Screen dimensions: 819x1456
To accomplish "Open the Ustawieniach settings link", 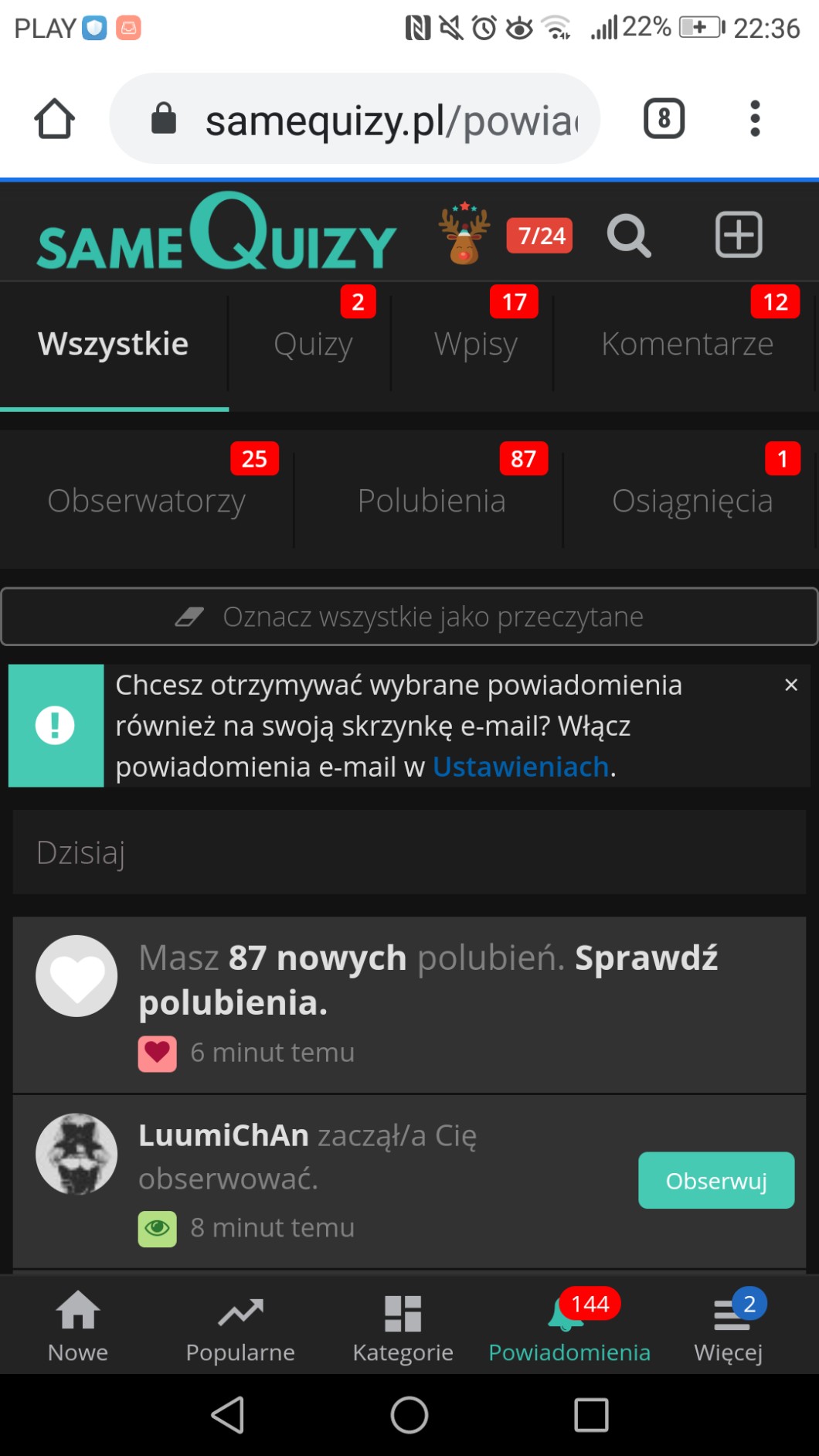I will (521, 767).
